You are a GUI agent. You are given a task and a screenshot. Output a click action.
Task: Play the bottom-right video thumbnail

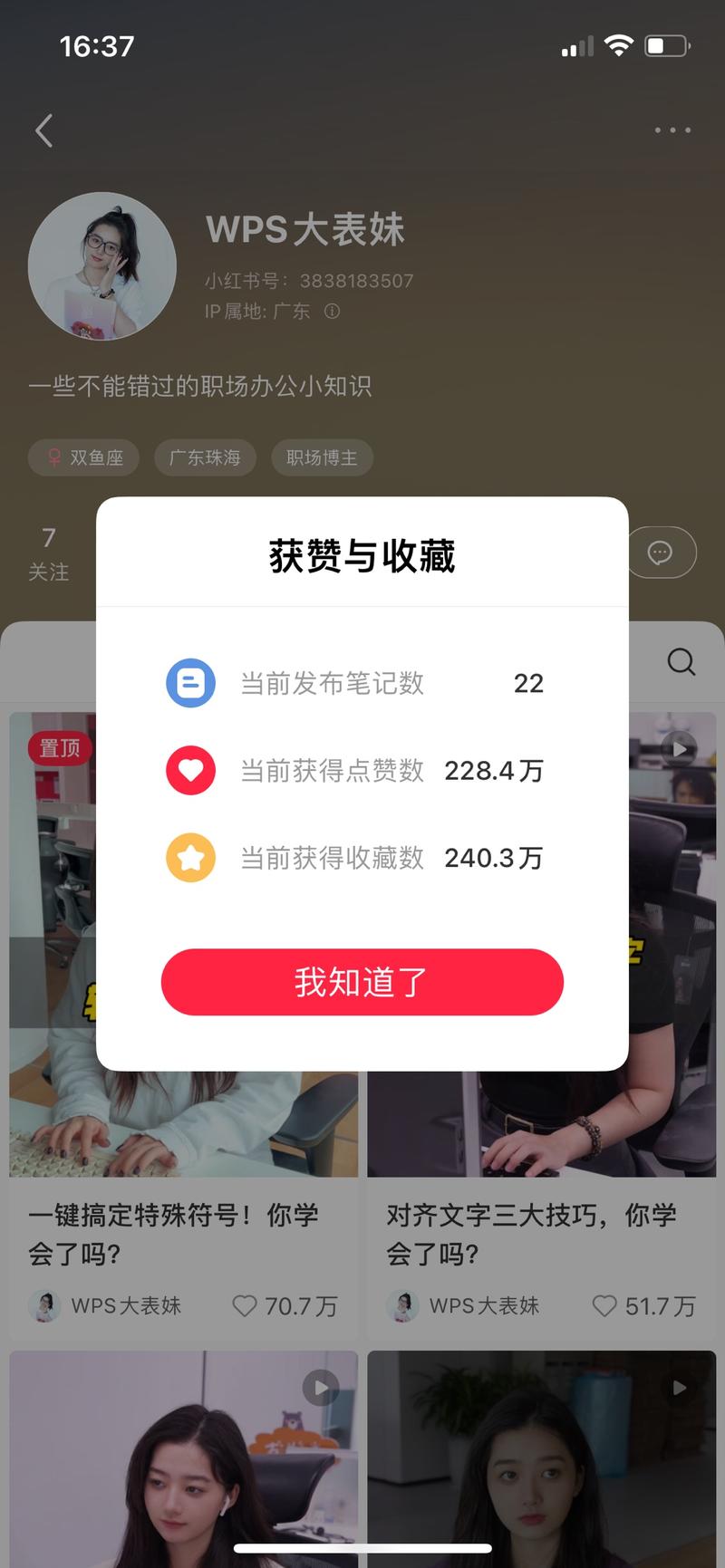677,1387
